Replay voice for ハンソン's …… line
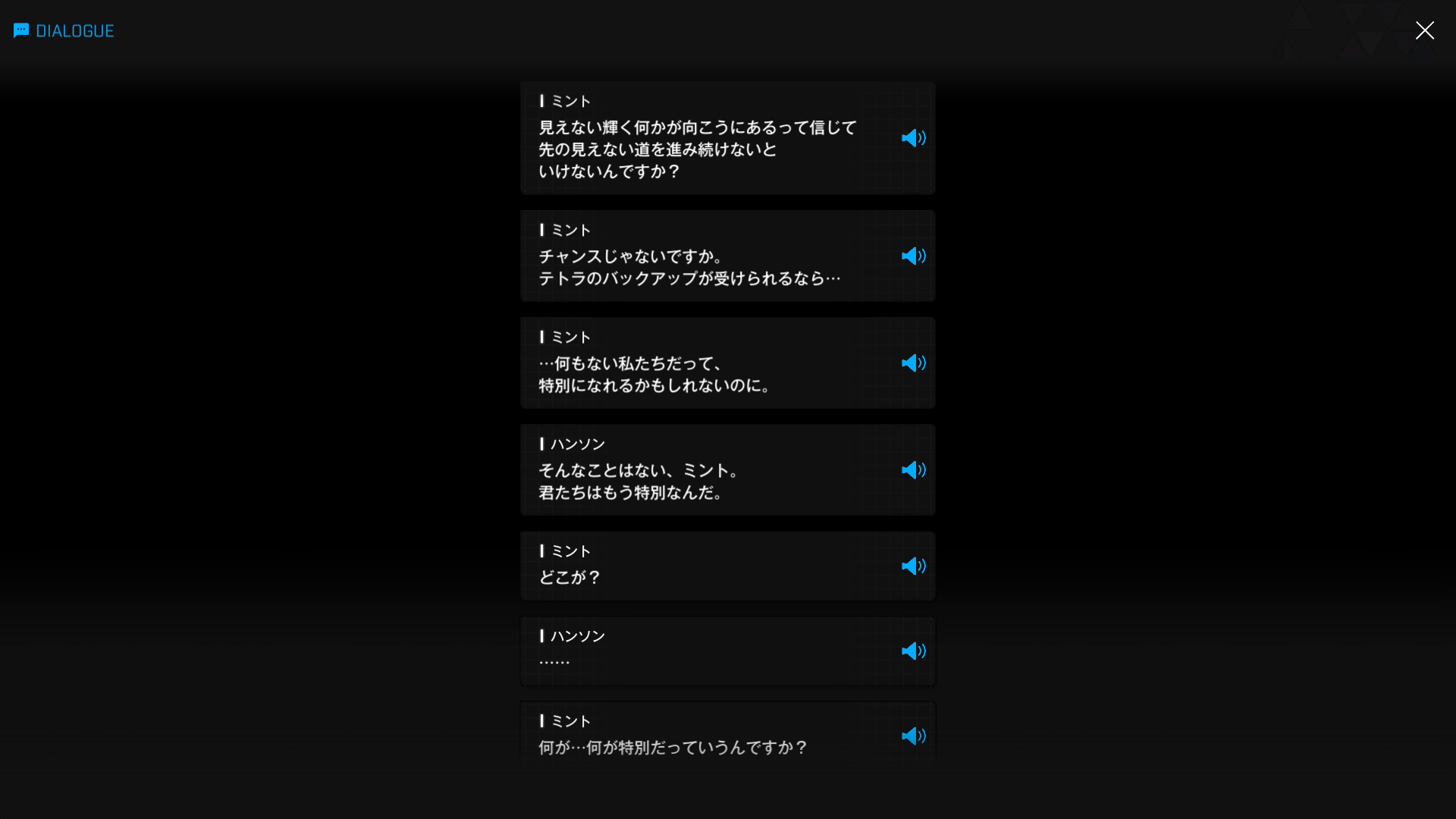 click(x=913, y=651)
